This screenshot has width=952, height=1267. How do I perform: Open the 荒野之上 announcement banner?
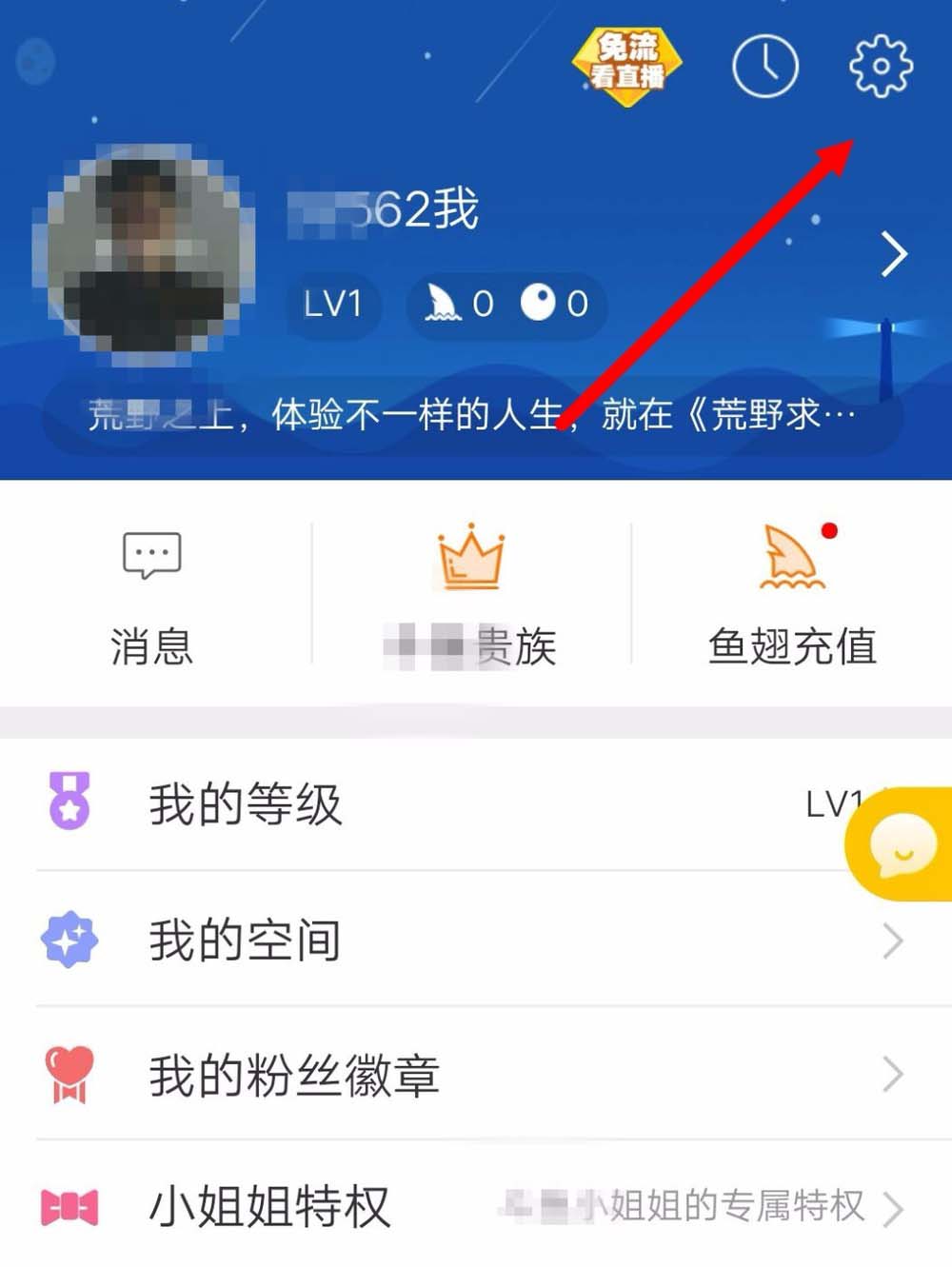coord(471,415)
